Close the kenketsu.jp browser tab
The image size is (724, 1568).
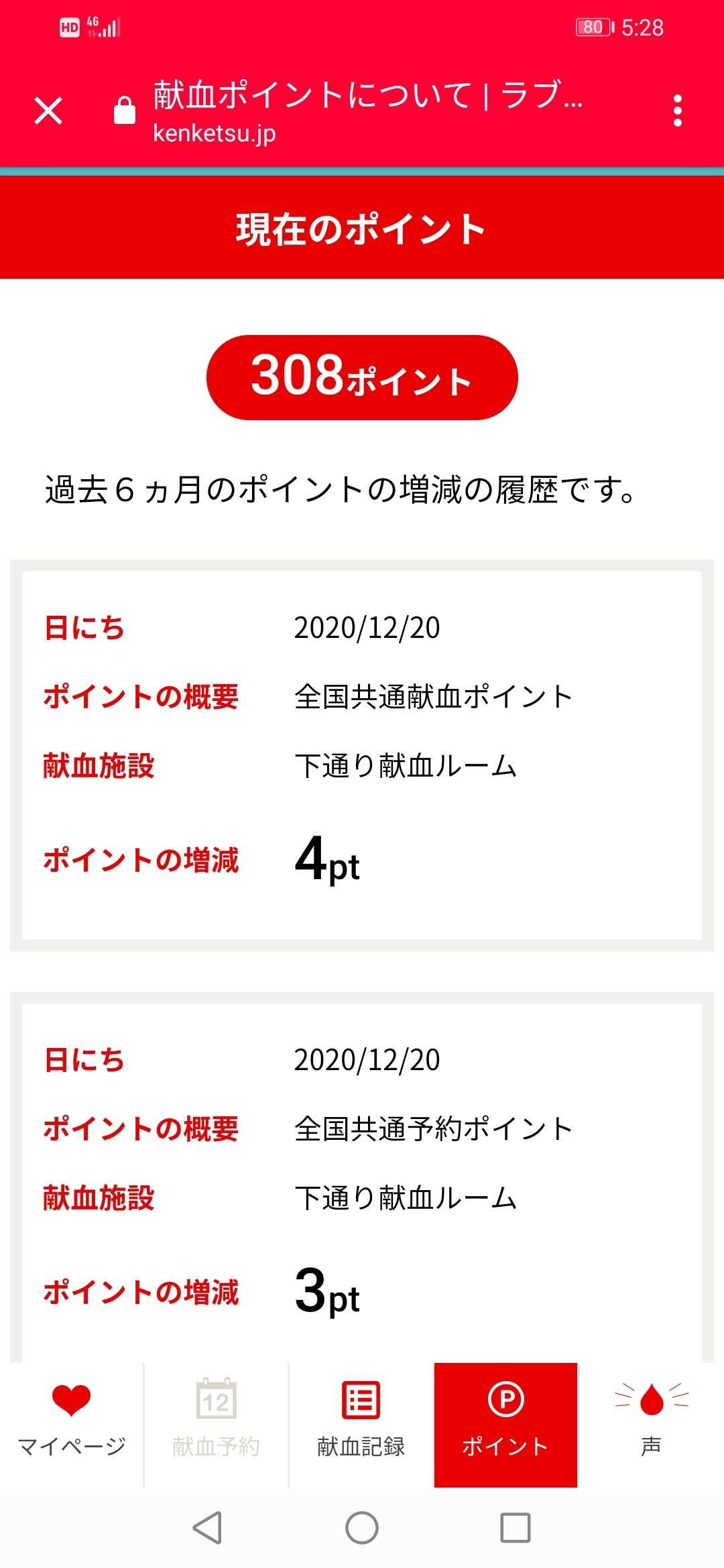click(x=48, y=111)
